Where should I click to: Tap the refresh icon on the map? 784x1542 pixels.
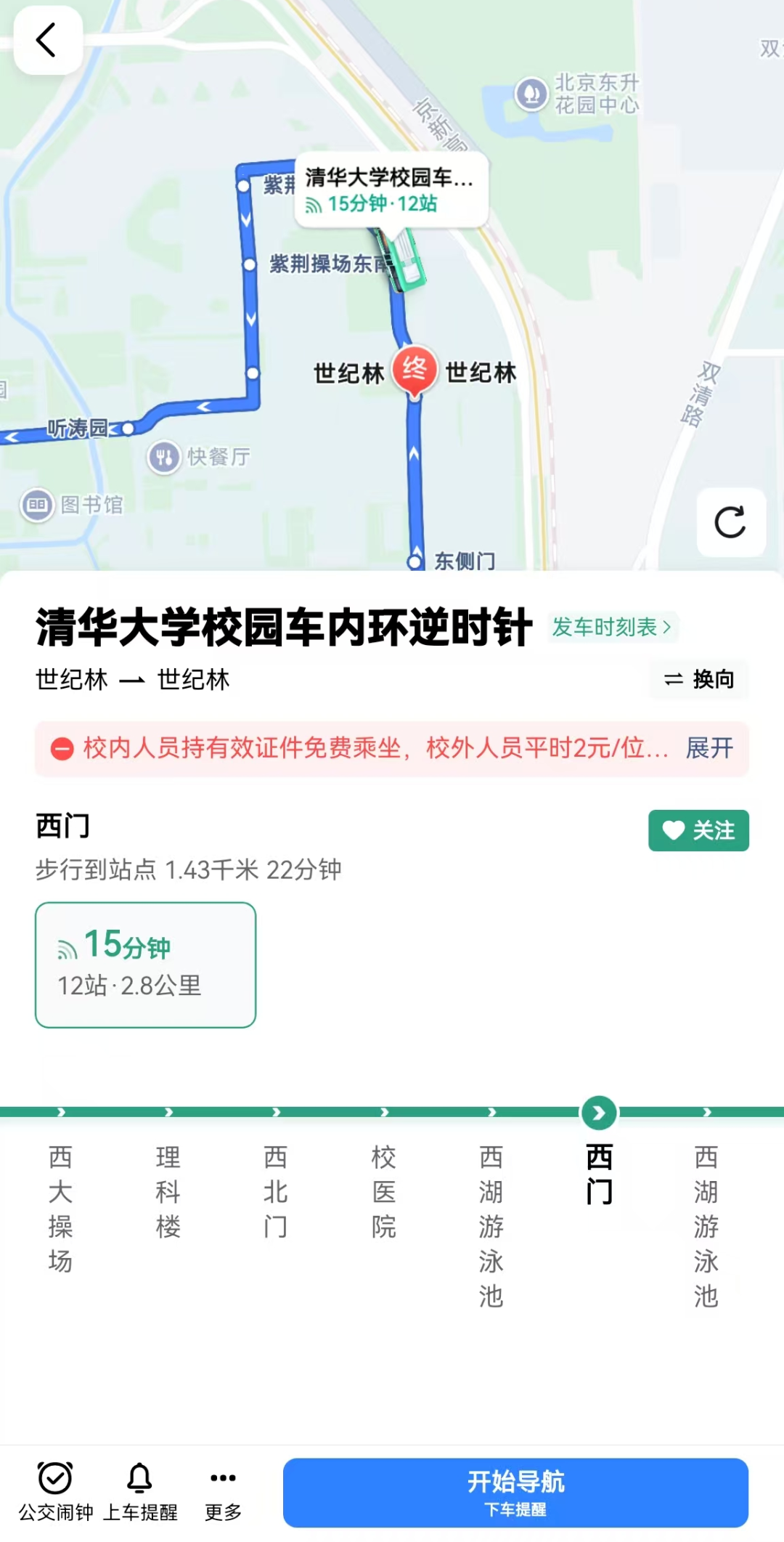[x=732, y=524]
